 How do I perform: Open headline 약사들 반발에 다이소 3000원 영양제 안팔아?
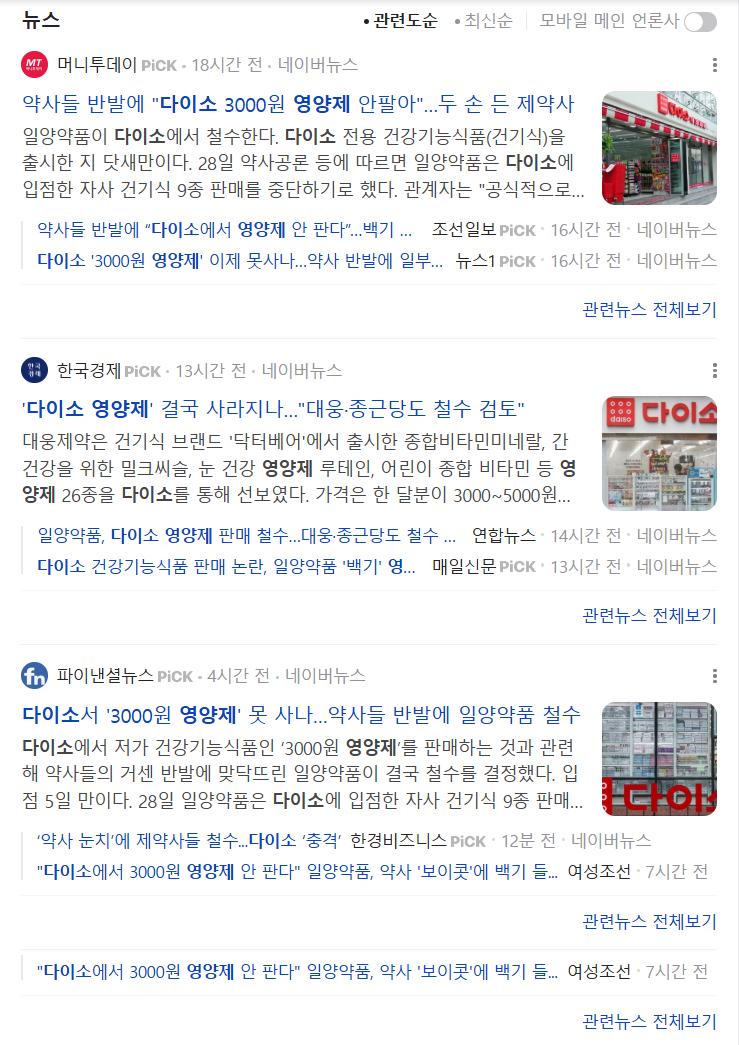click(x=298, y=104)
